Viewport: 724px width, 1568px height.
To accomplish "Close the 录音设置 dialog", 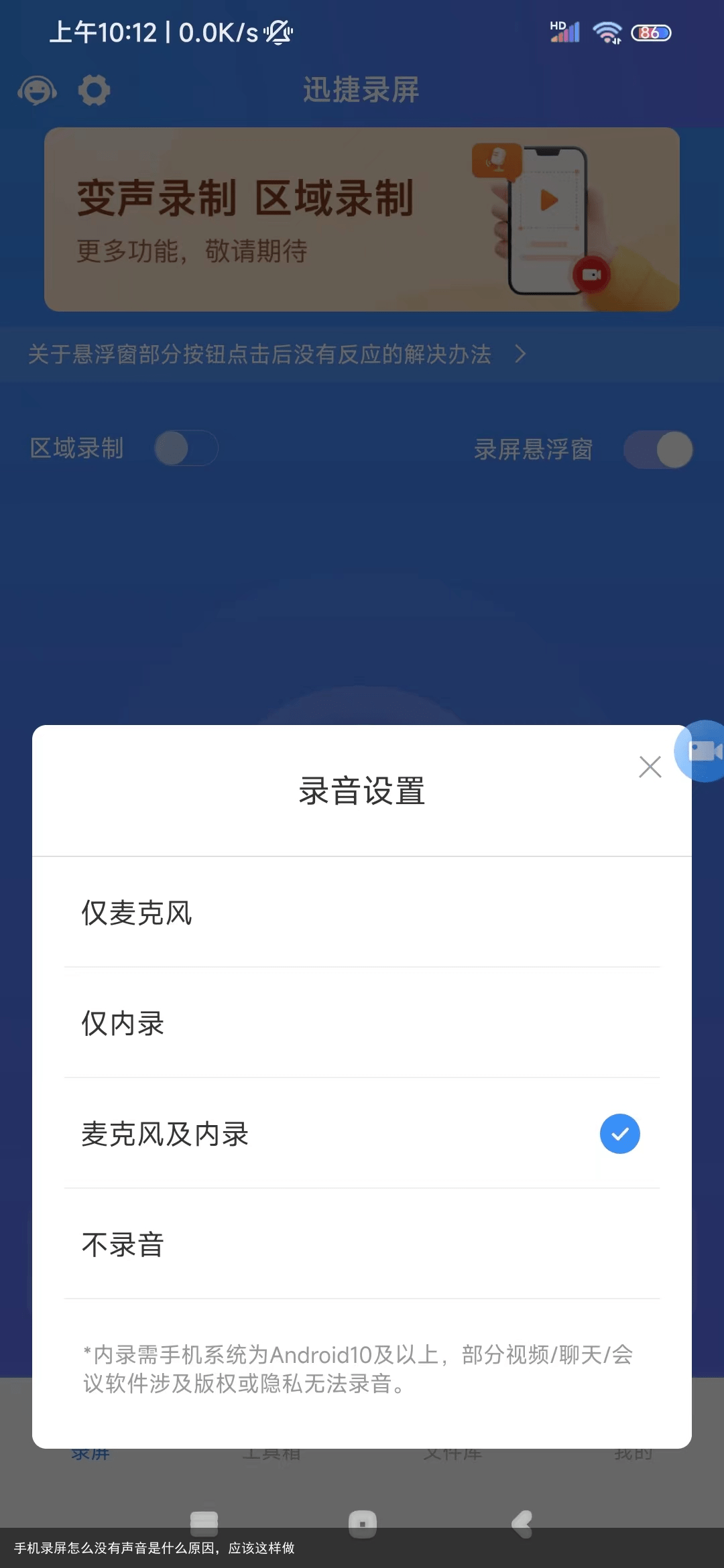I will [x=649, y=767].
